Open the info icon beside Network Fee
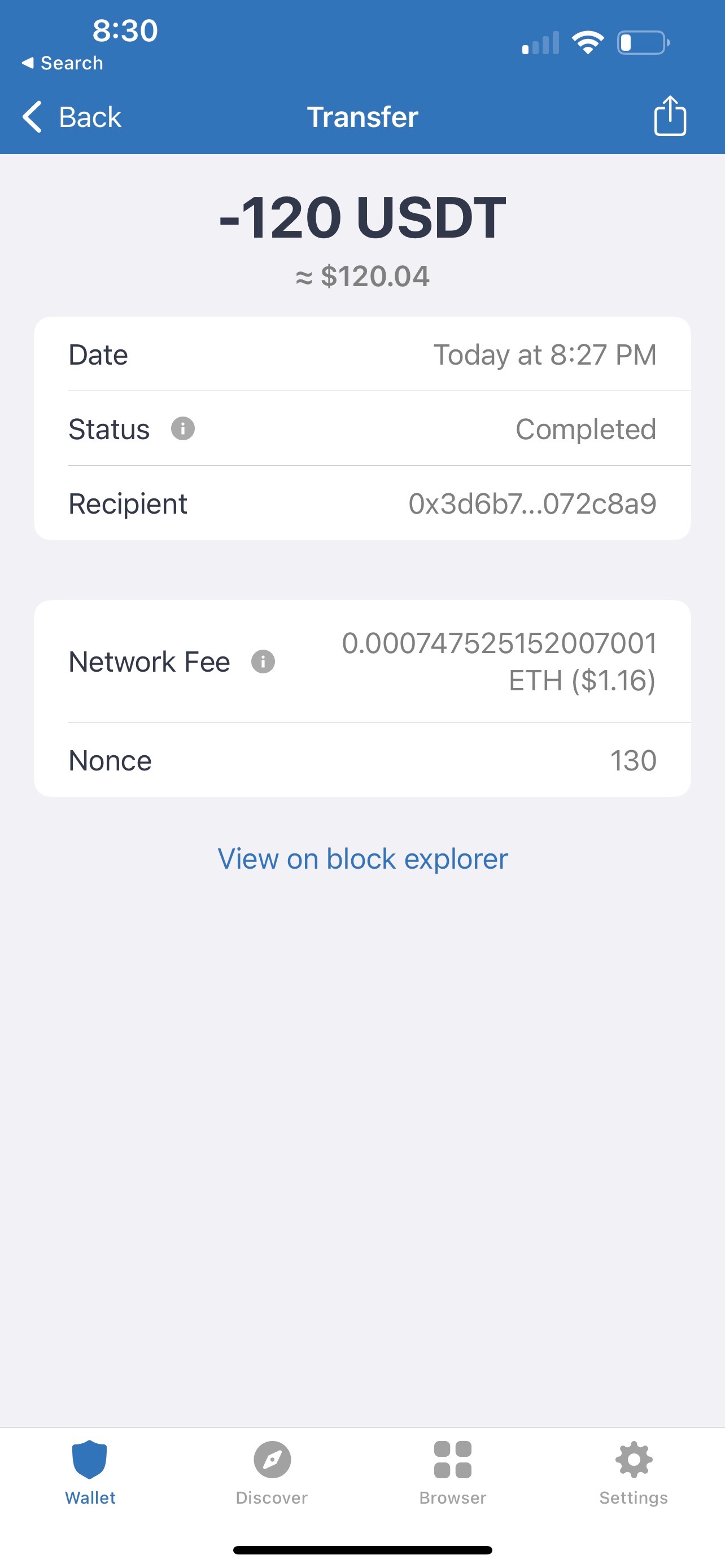This screenshot has height=1568, width=725. tap(263, 662)
